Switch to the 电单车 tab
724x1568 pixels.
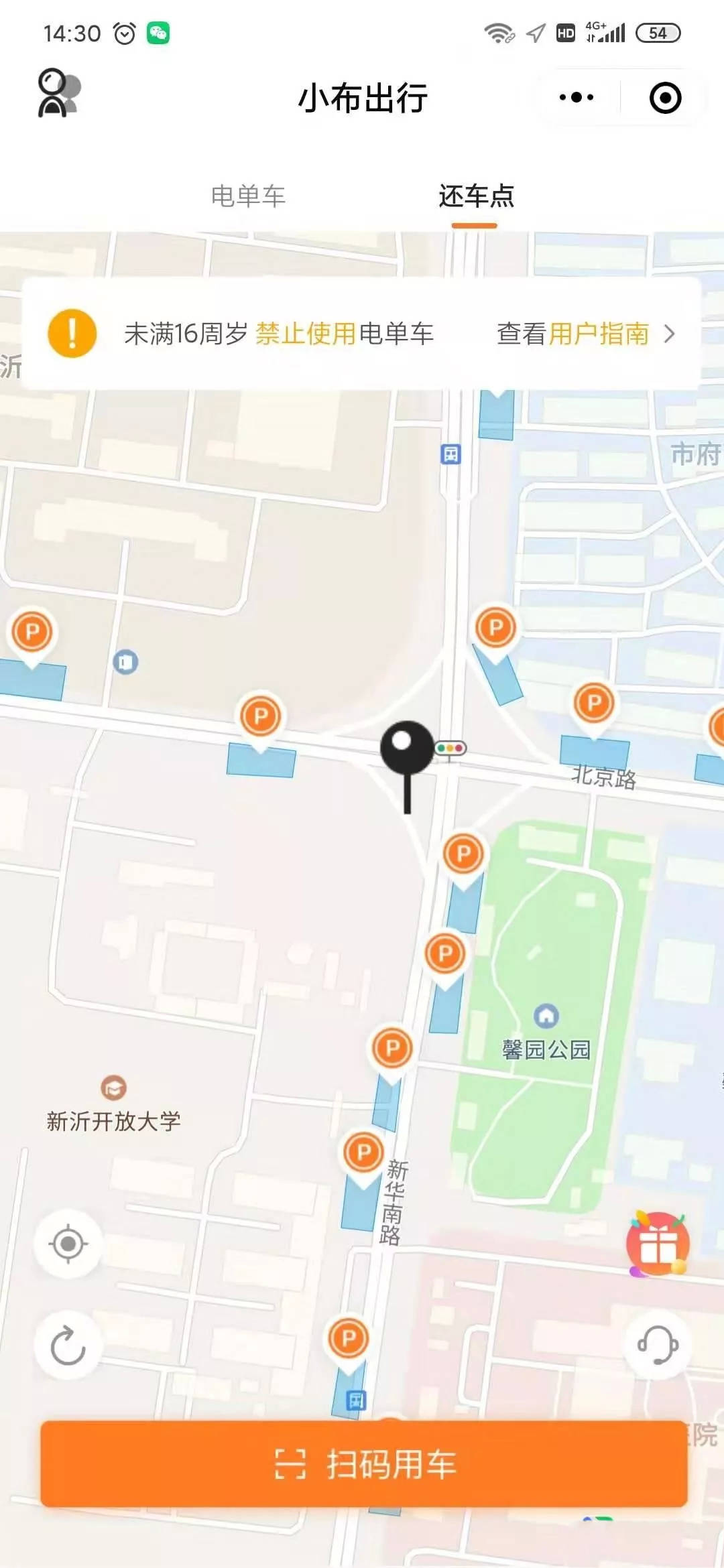248,196
